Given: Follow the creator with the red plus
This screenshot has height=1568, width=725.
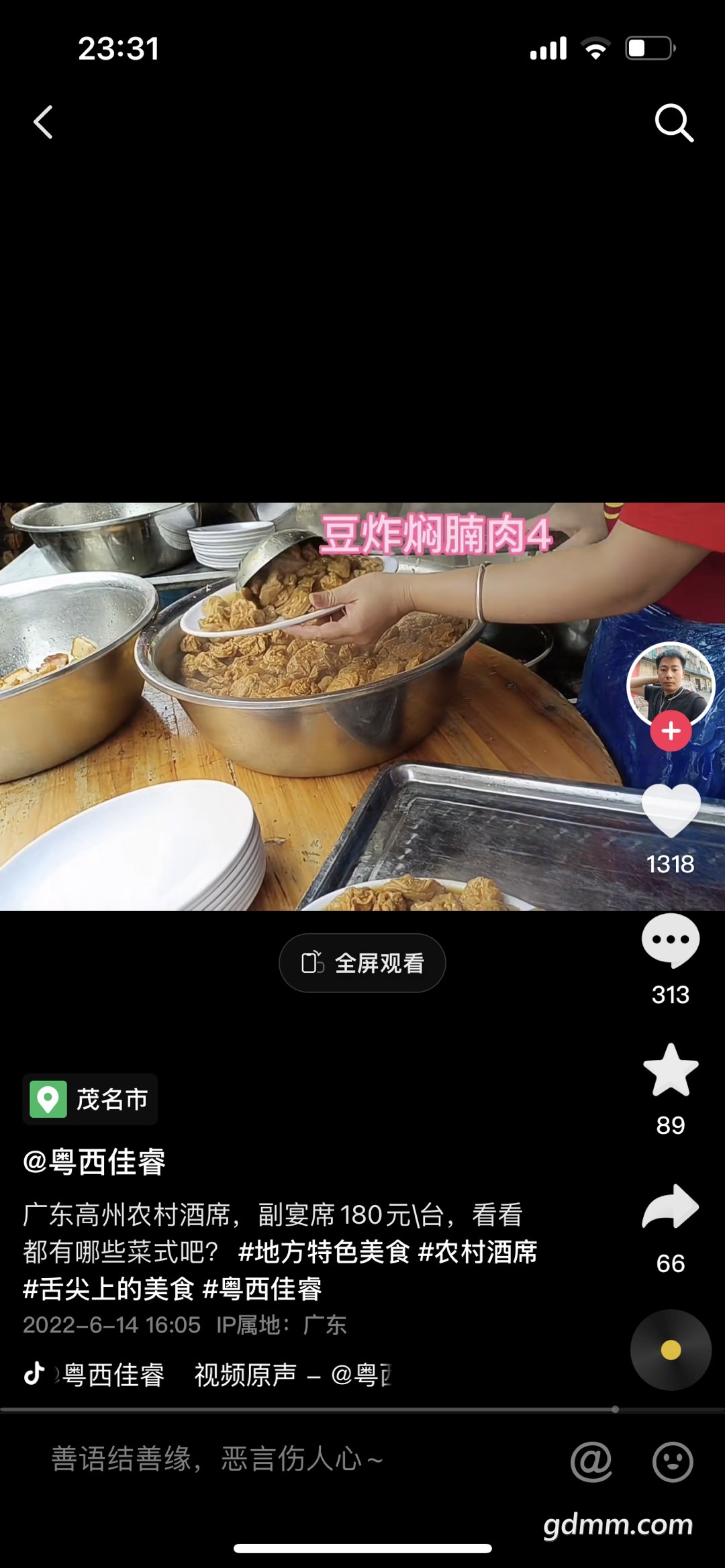Looking at the screenshot, I should coord(671,731).
